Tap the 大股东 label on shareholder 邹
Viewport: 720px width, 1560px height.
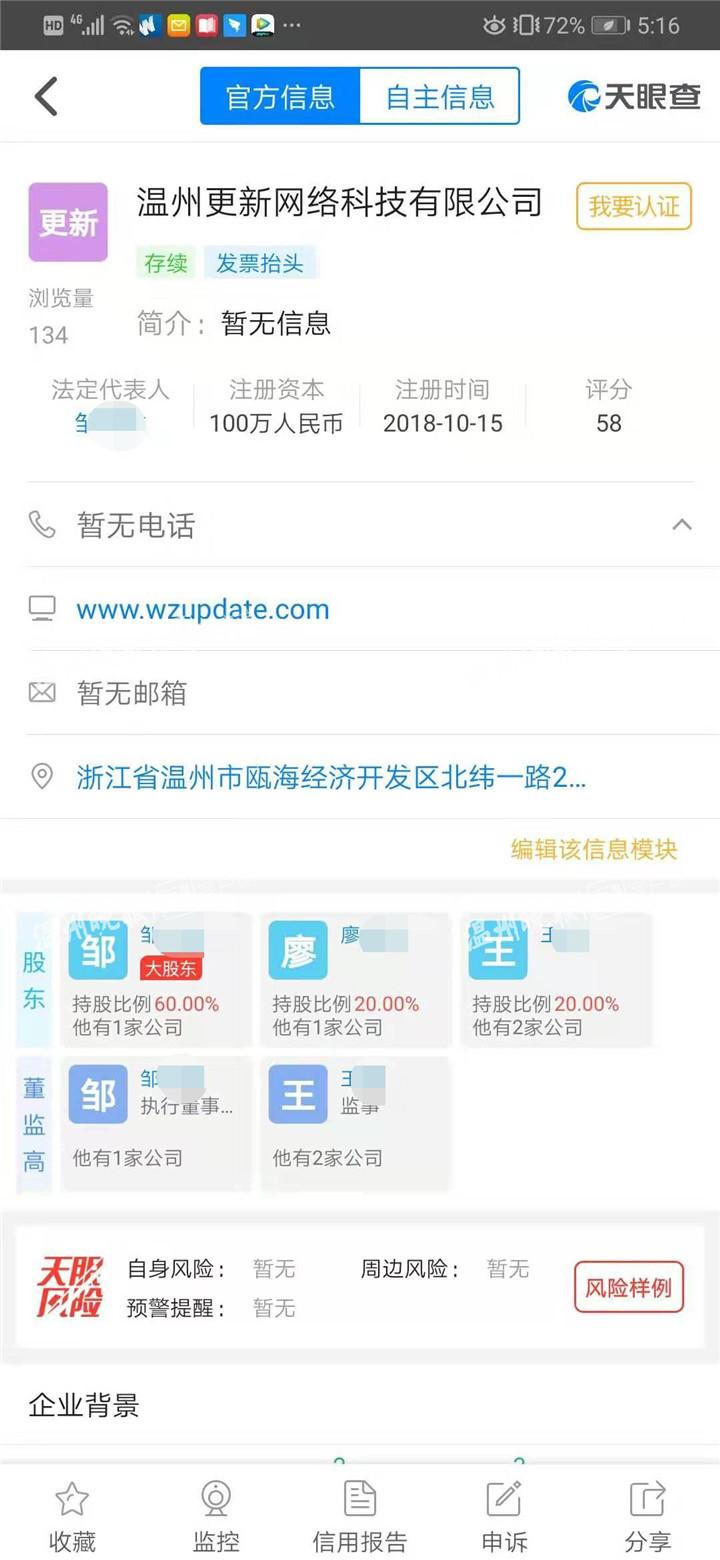(x=171, y=968)
